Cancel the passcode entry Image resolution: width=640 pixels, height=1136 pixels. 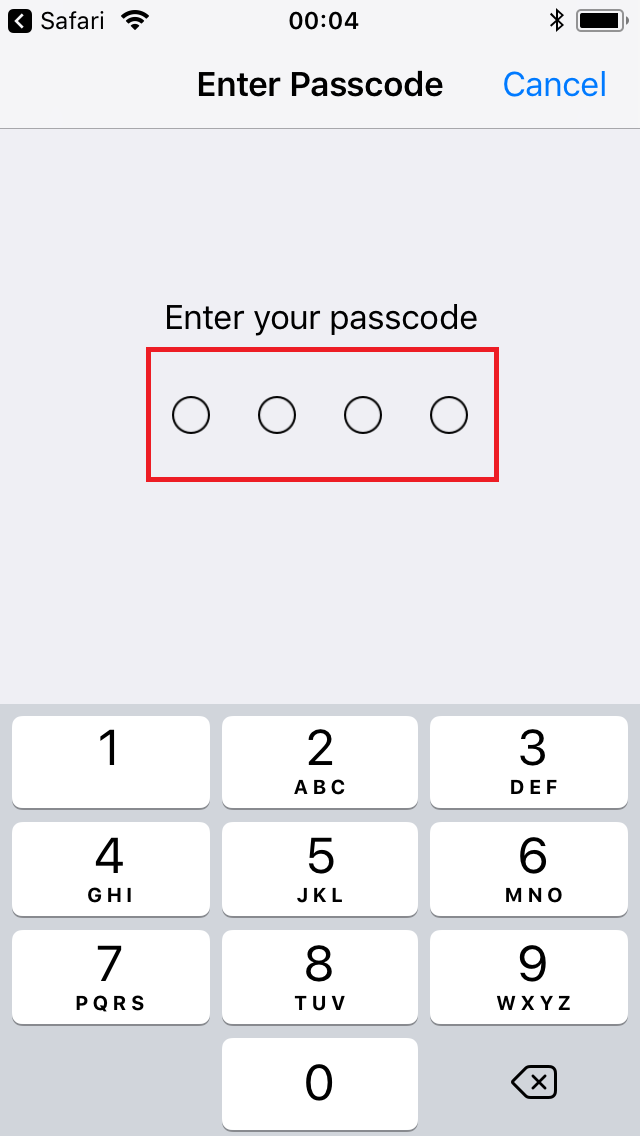coord(554,85)
